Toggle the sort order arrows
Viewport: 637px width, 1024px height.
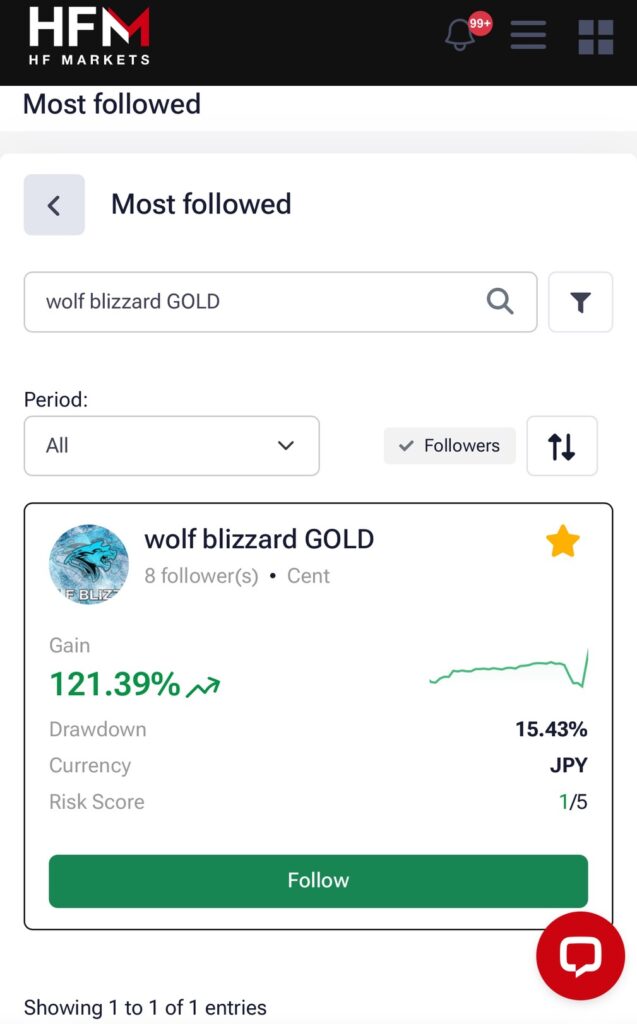pyautogui.click(x=562, y=446)
